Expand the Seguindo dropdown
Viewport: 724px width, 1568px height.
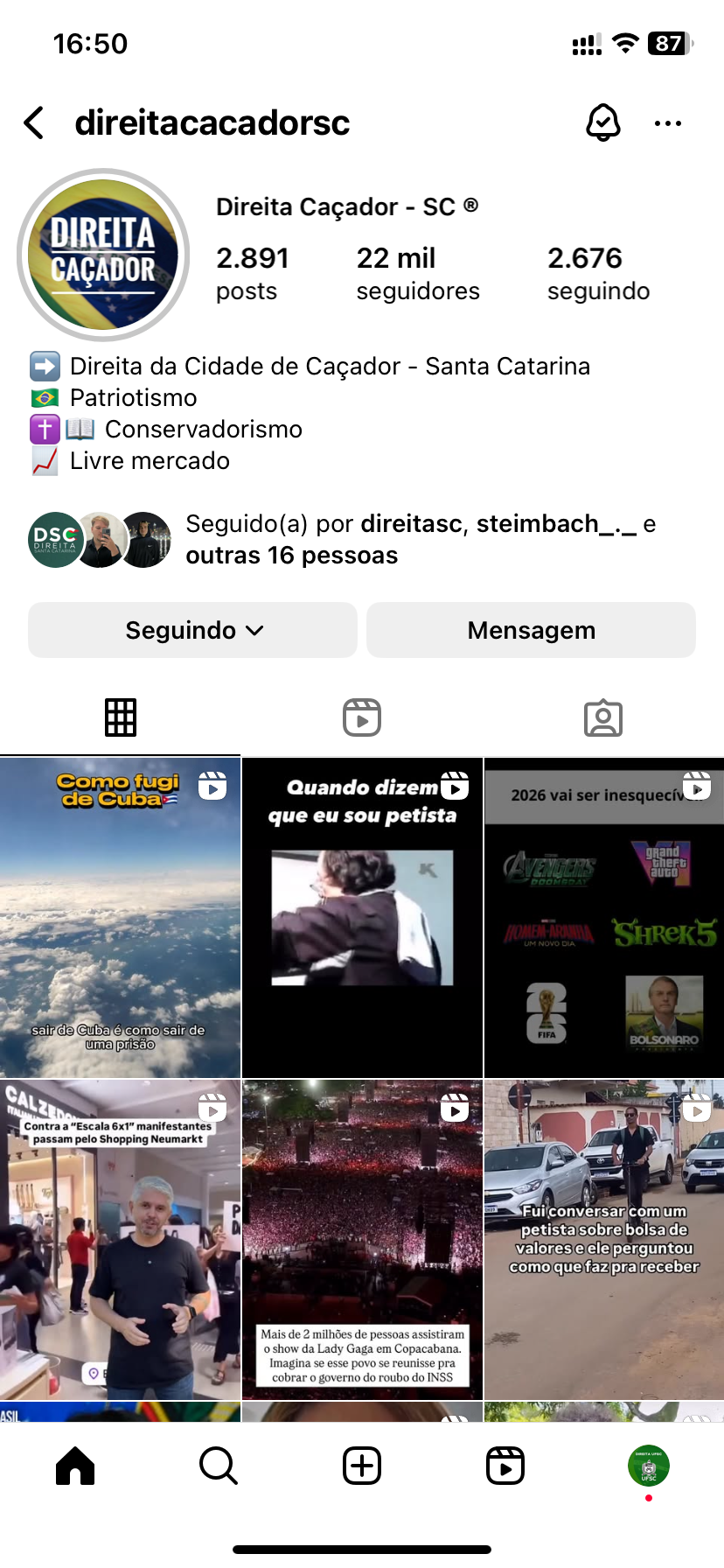pos(192,630)
